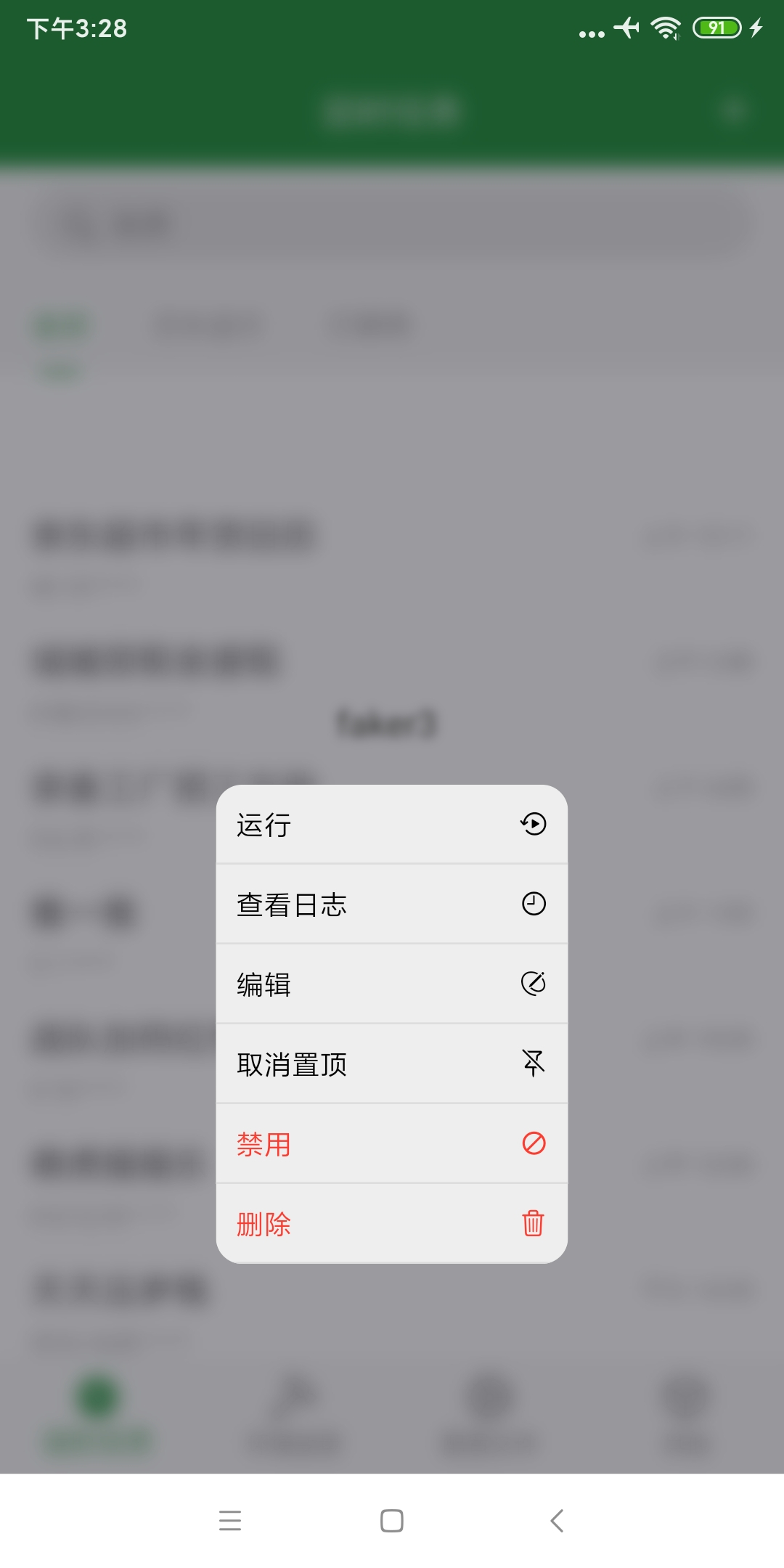The height and width of the screenshot is (1568, 784).
Task: Delete the task with 删除
Action: 391,1224
